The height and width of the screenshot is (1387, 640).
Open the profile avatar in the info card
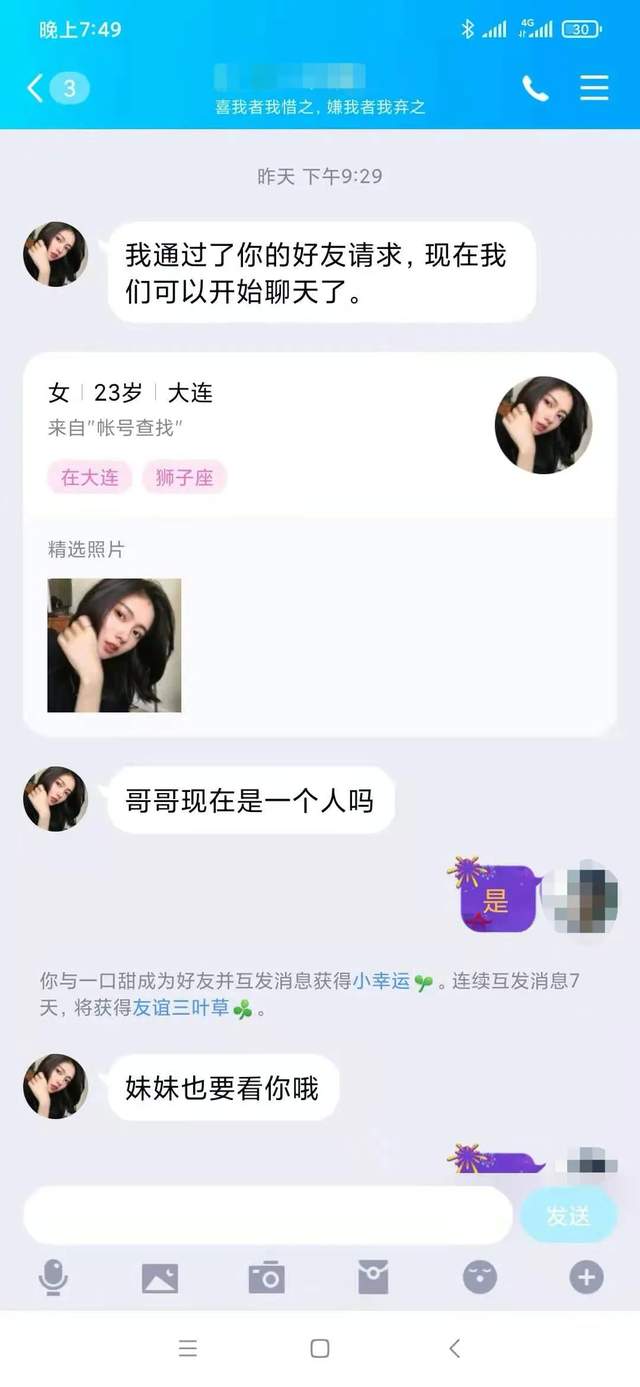point(543,425)
